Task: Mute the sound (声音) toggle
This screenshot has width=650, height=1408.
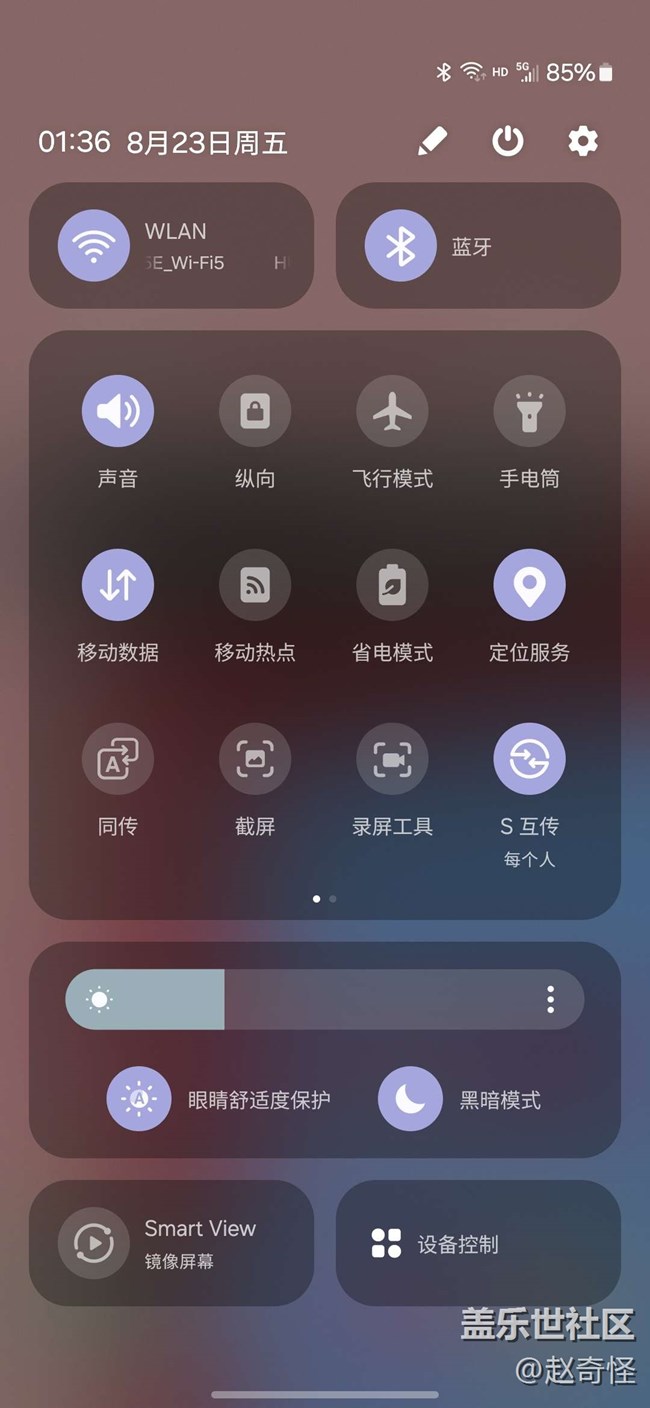Action: click(118, 411)
